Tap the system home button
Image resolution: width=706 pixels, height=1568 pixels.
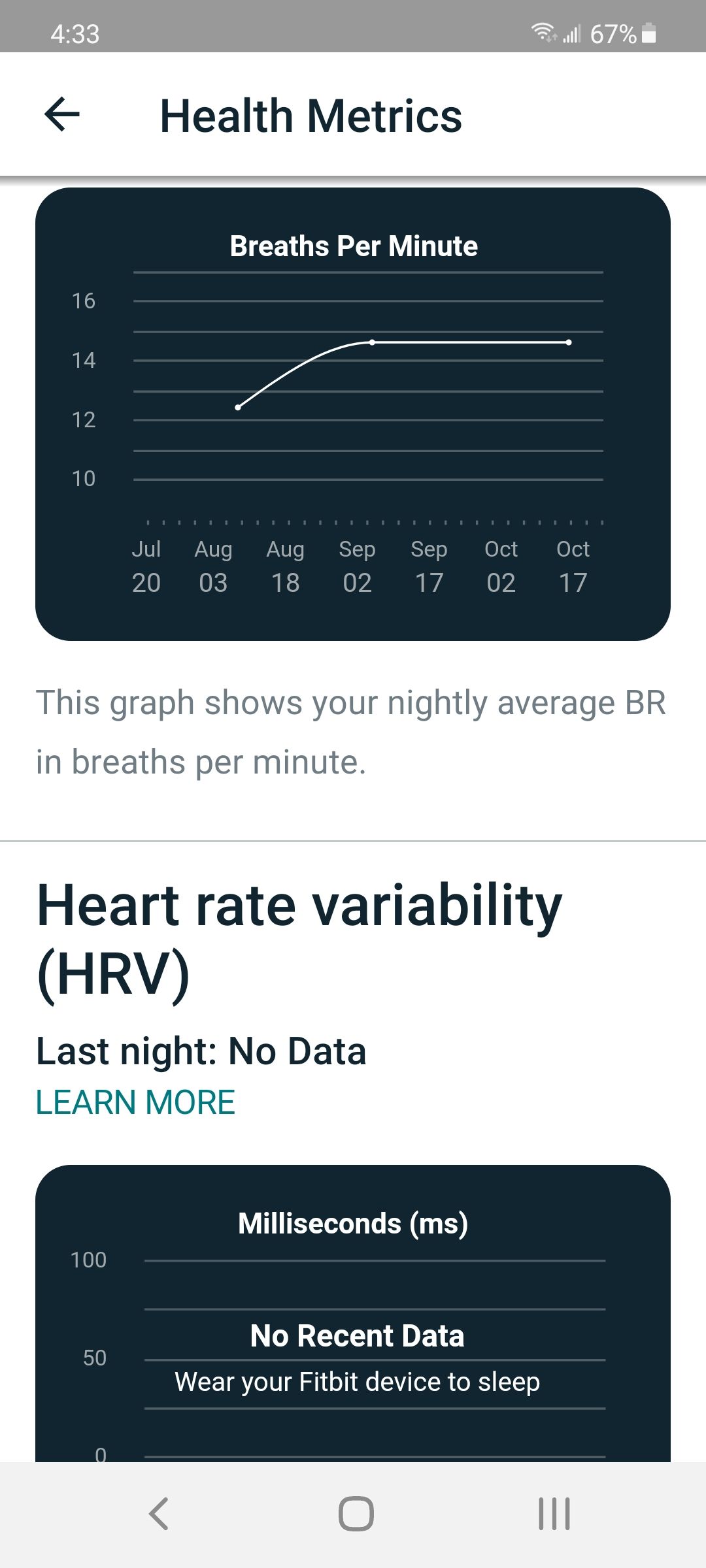coord(356,1514)
